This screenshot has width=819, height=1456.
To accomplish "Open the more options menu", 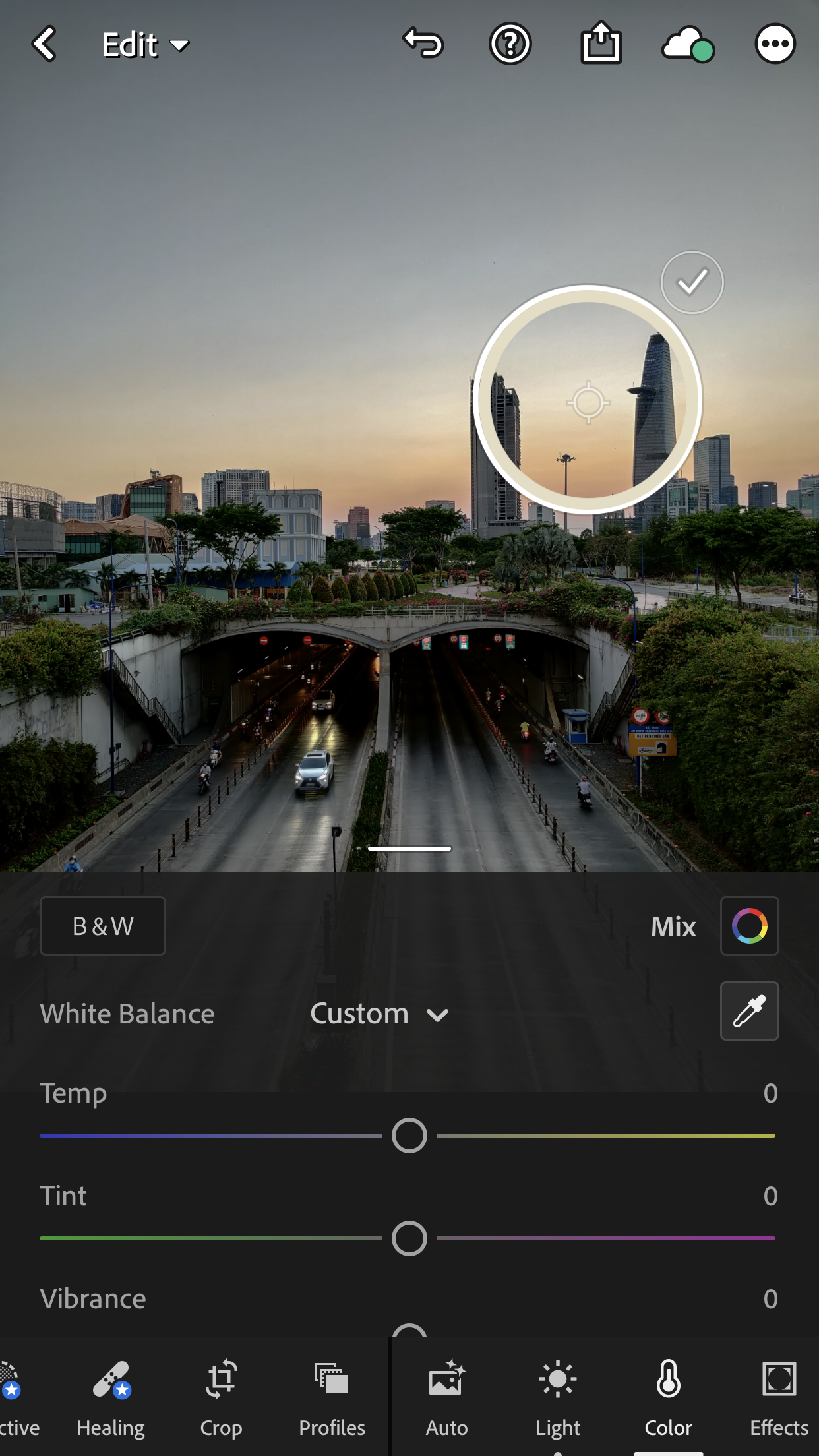I will (x=775, y=44).
